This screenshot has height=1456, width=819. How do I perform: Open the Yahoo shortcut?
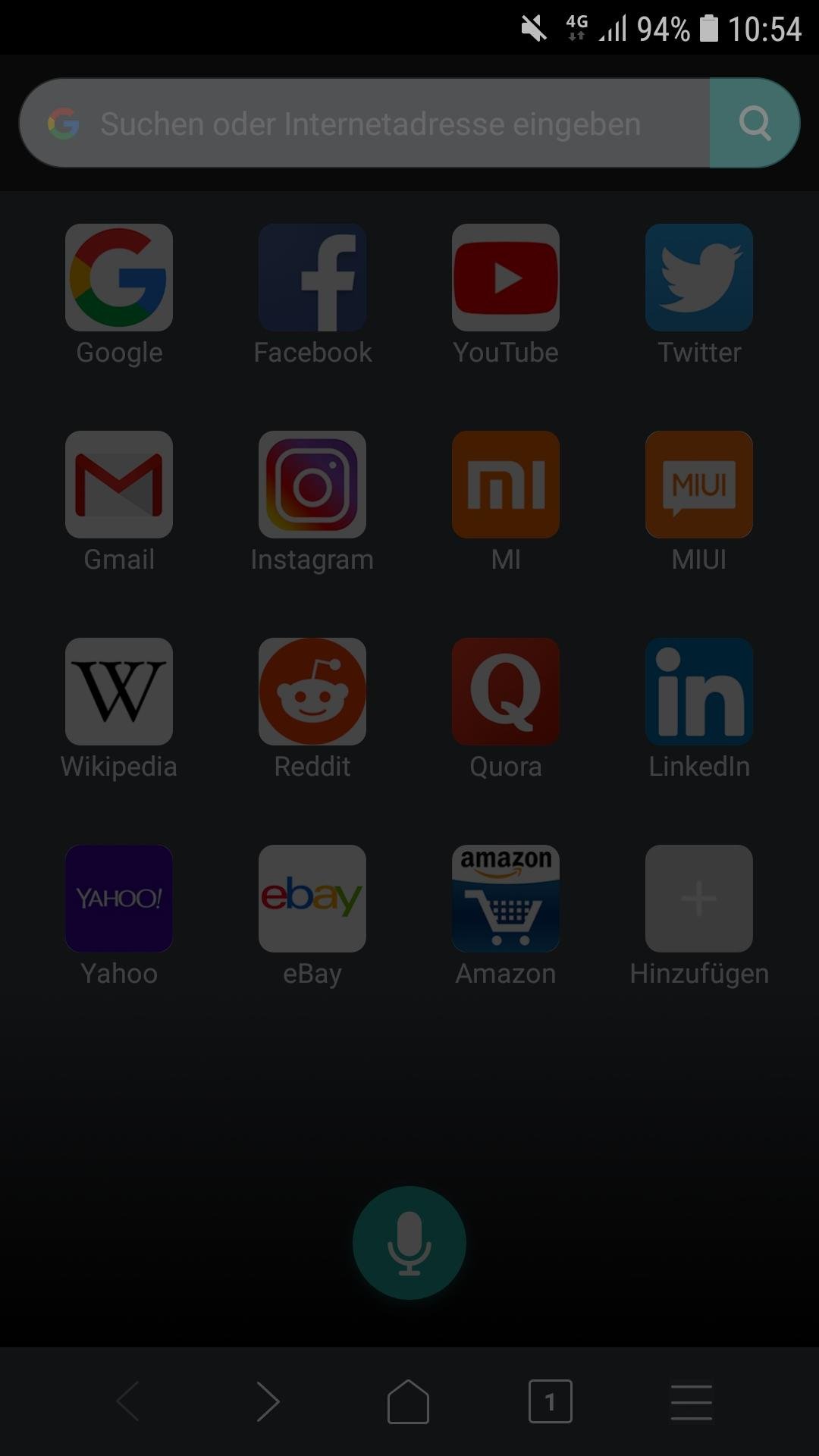(x=119, y=899)
